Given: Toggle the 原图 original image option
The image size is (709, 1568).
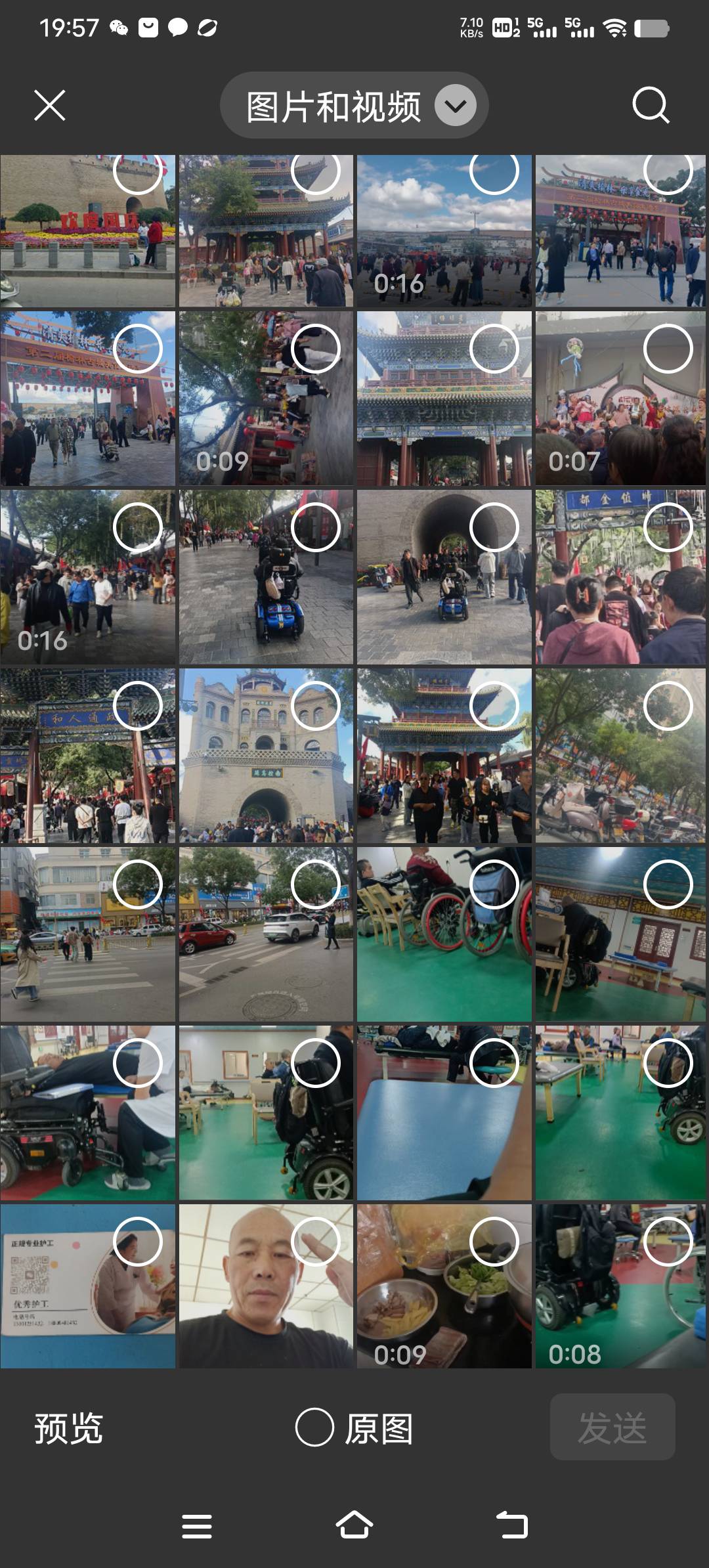Looking at the screenshot, I should pos(354,1428).
